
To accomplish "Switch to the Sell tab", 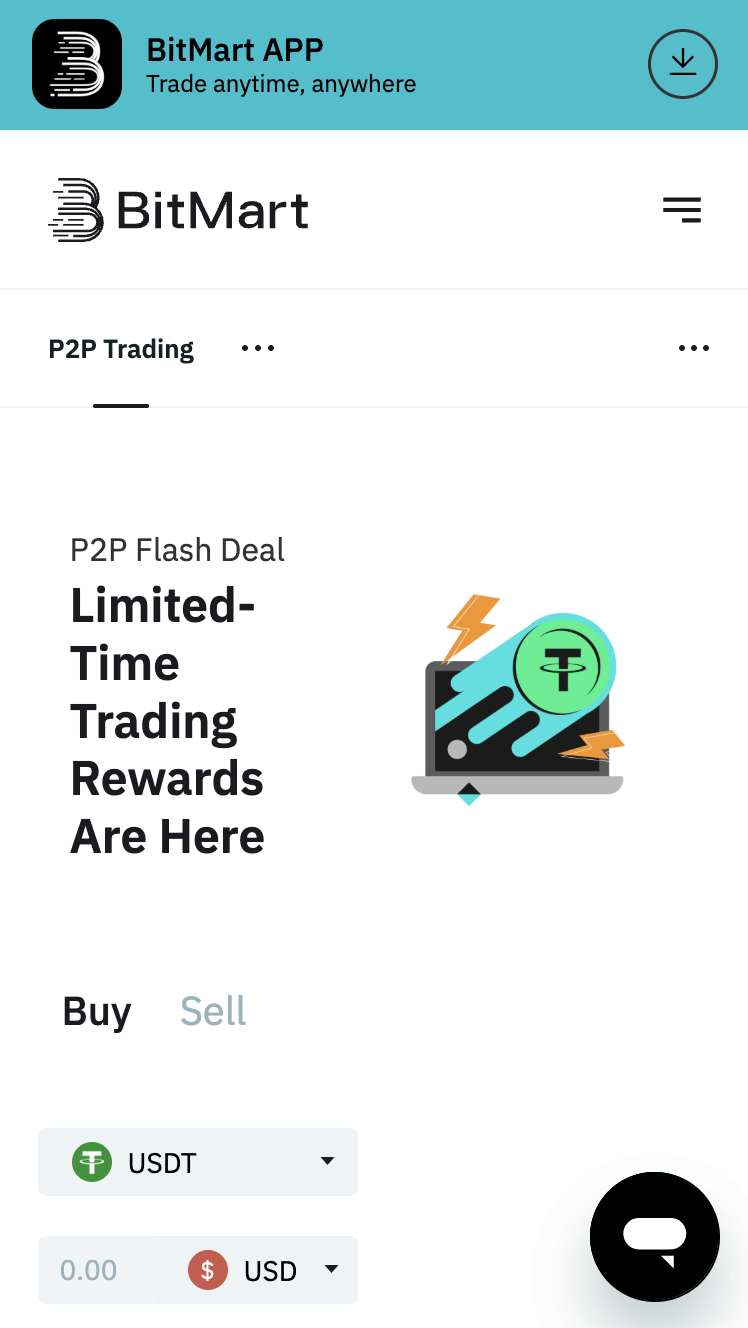I will tap(212, 1011).
